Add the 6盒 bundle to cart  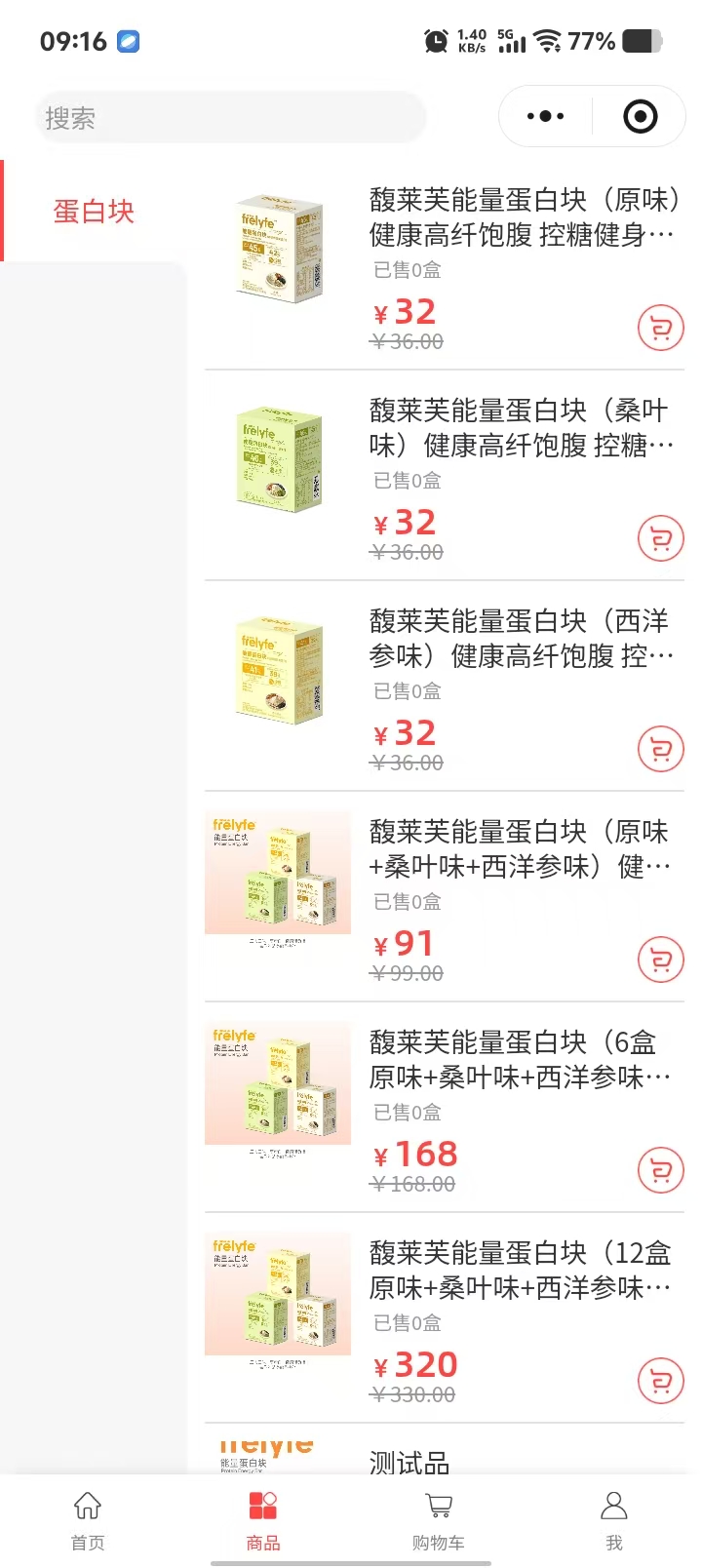(x=660, y=1170)
